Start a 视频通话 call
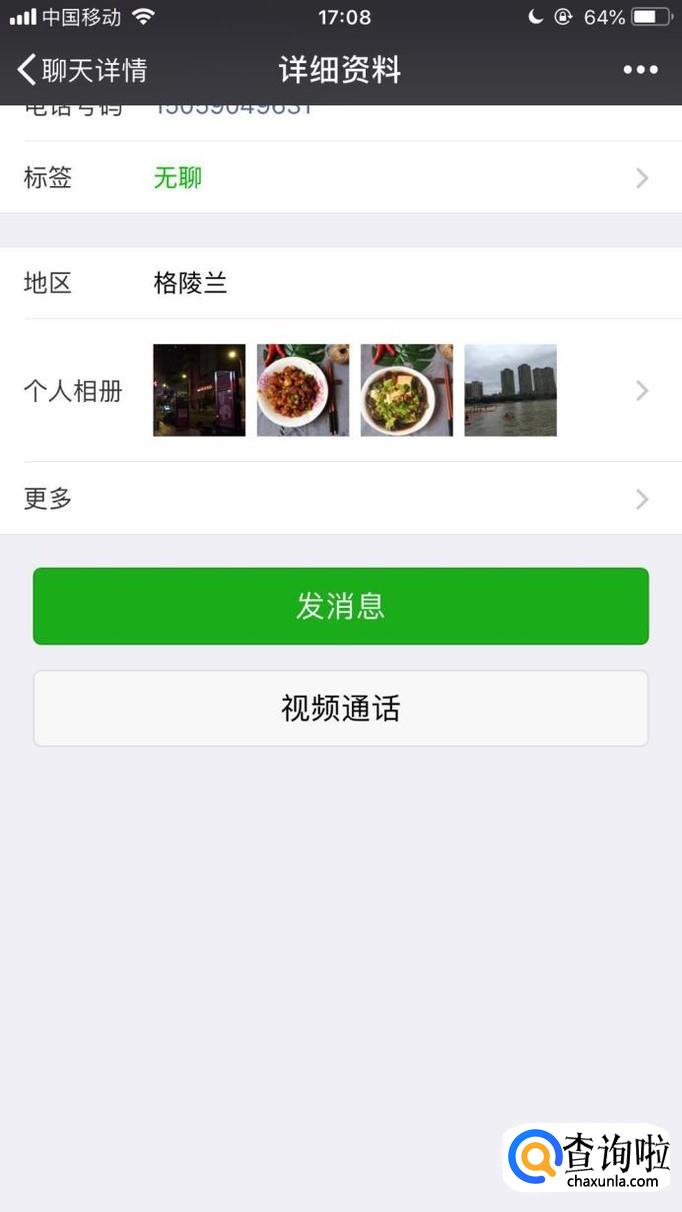This screenshot has height=1212, width=682. (x=341, y=709)
